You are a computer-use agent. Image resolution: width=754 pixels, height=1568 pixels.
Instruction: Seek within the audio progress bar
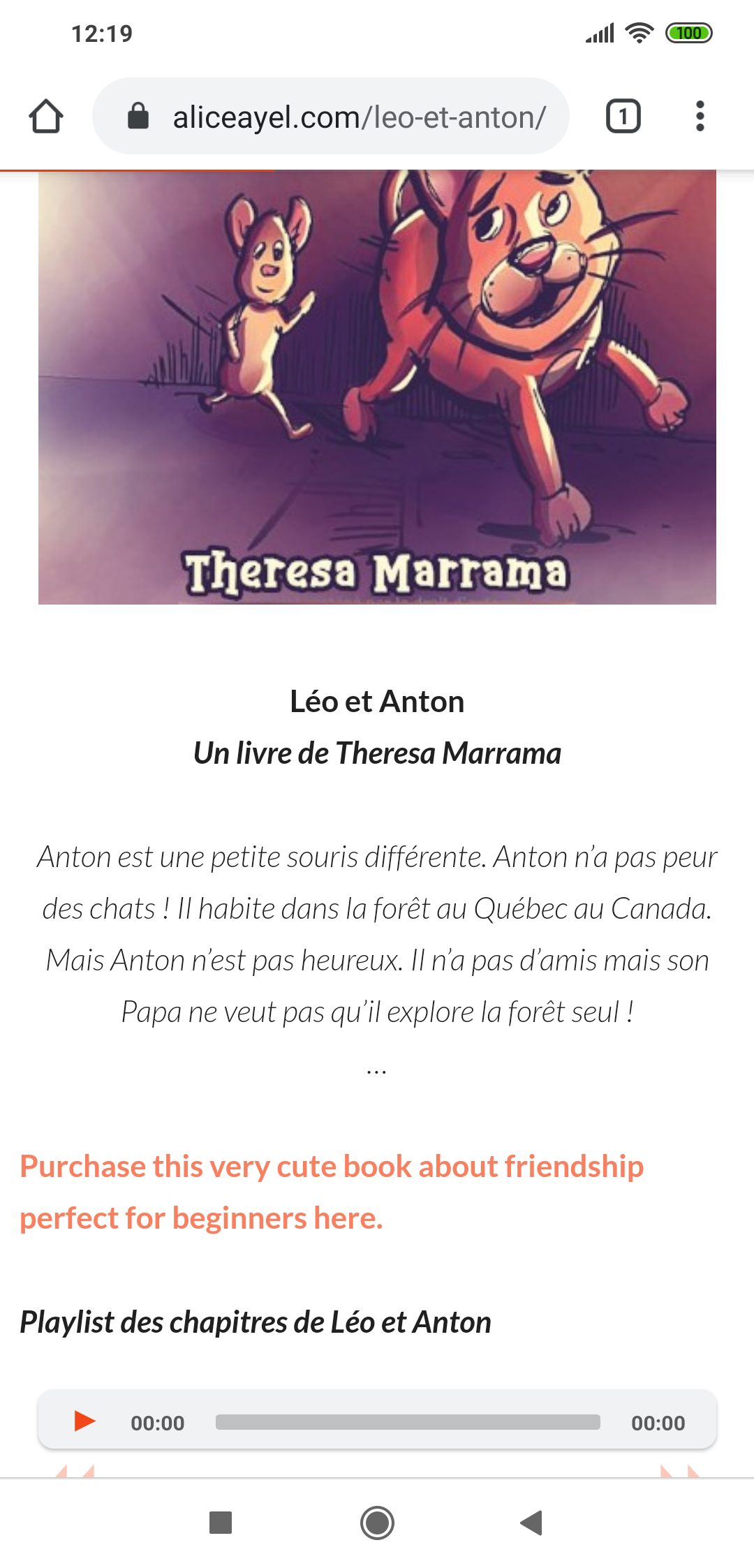pos(408,1422)
